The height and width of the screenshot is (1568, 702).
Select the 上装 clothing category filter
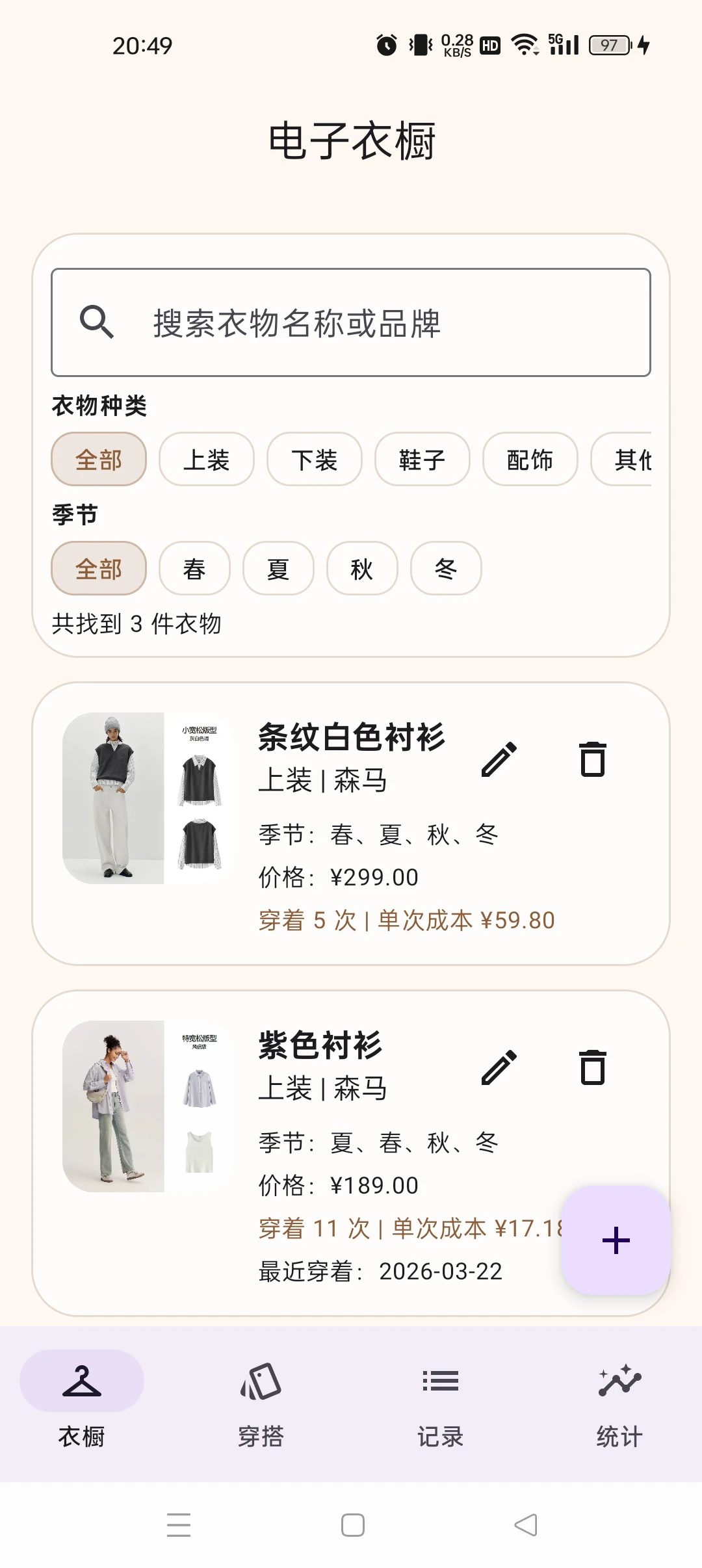[x=207, y=460]
